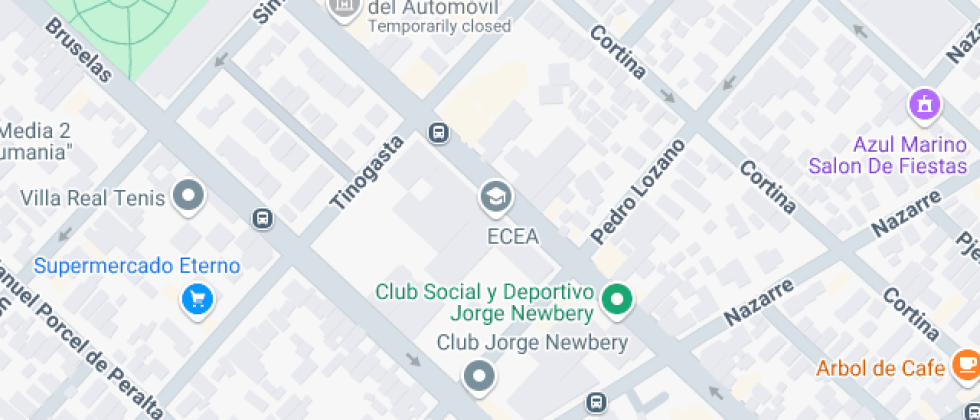
Task: Open the temporarily closed del Automovil marker
Action: pyautogui.click(x=345, y=8)
